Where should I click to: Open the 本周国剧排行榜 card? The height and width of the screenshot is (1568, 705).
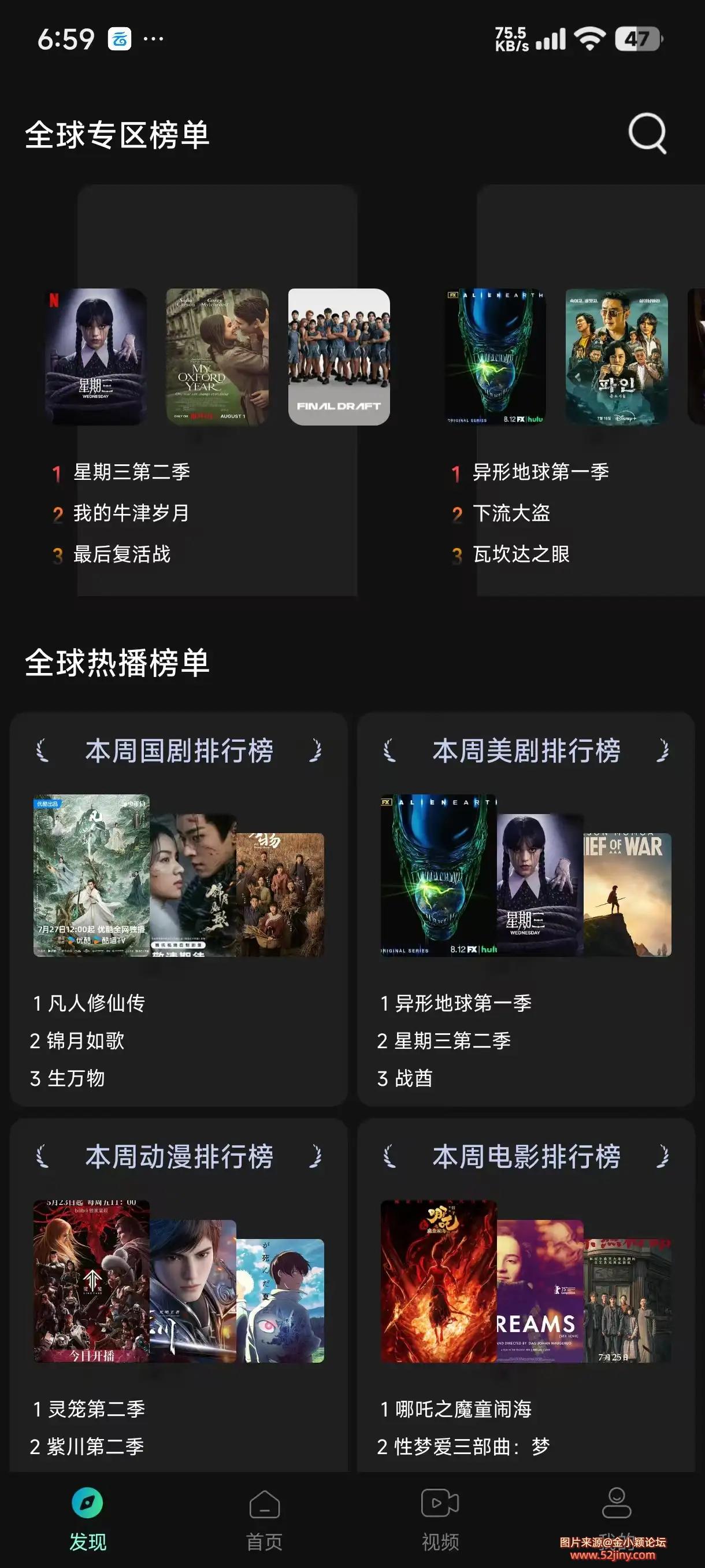coord(179,750)
